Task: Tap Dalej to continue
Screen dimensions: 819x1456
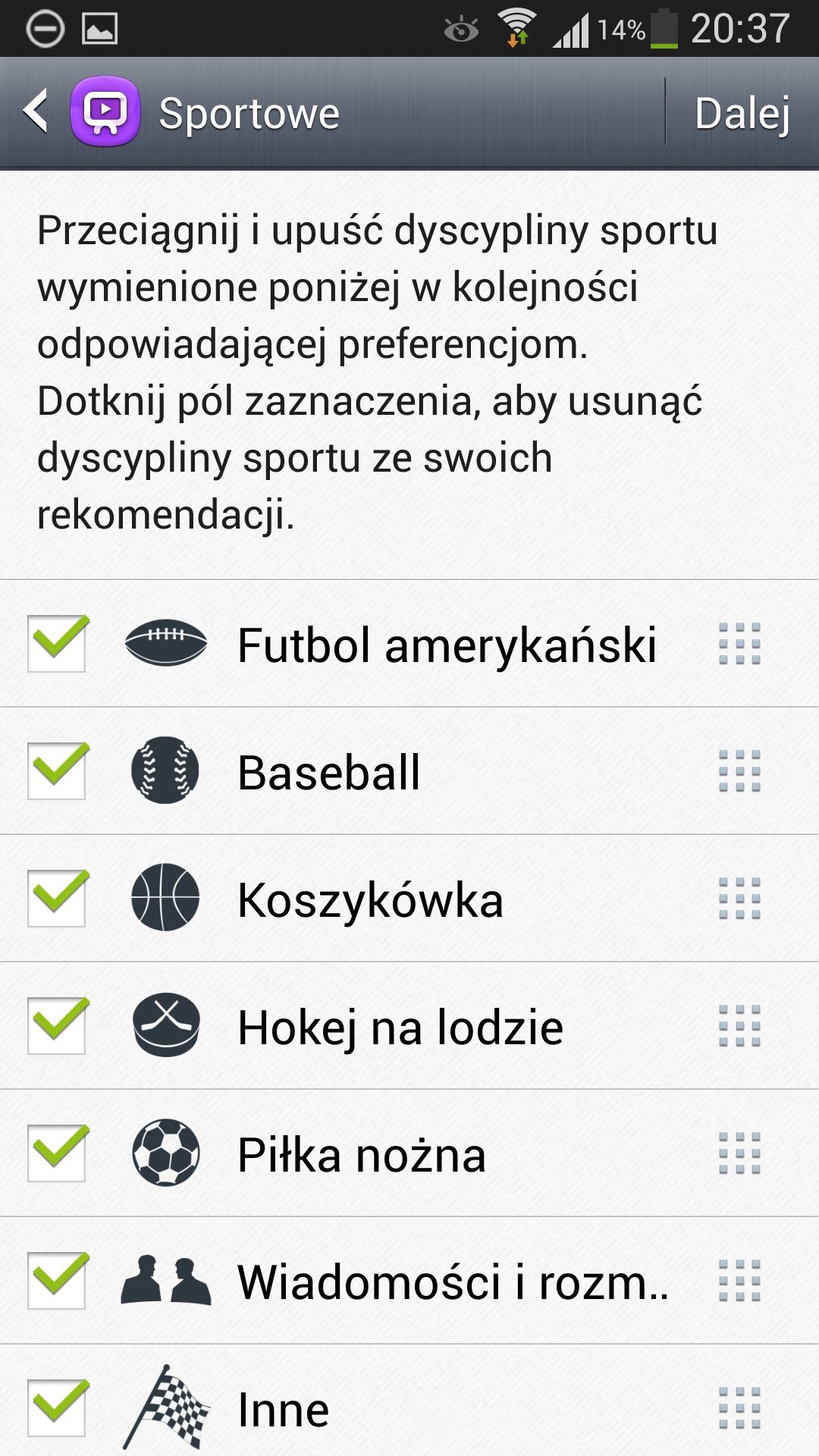Action: [x=742, y=114]
